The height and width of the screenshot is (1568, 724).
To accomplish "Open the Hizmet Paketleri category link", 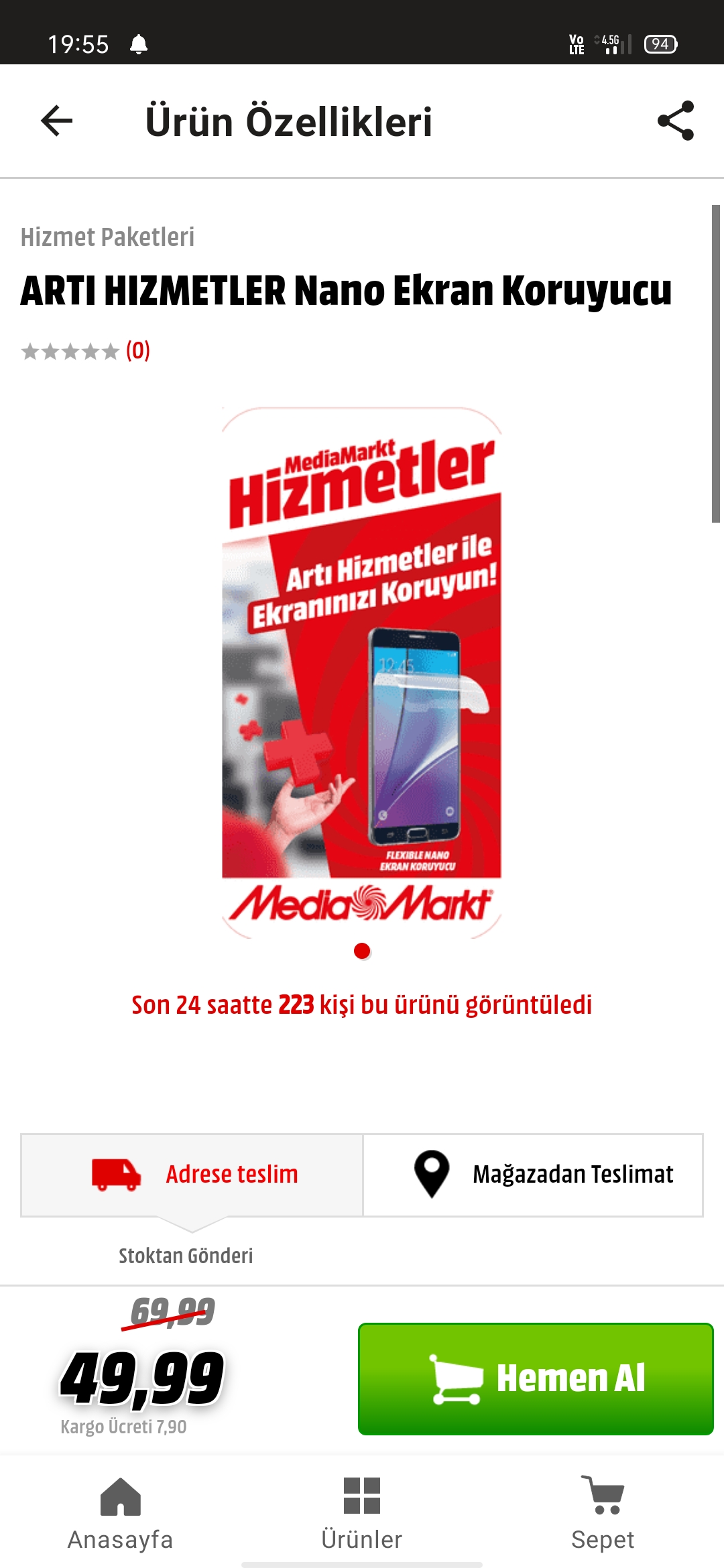I will pos(107,237).
